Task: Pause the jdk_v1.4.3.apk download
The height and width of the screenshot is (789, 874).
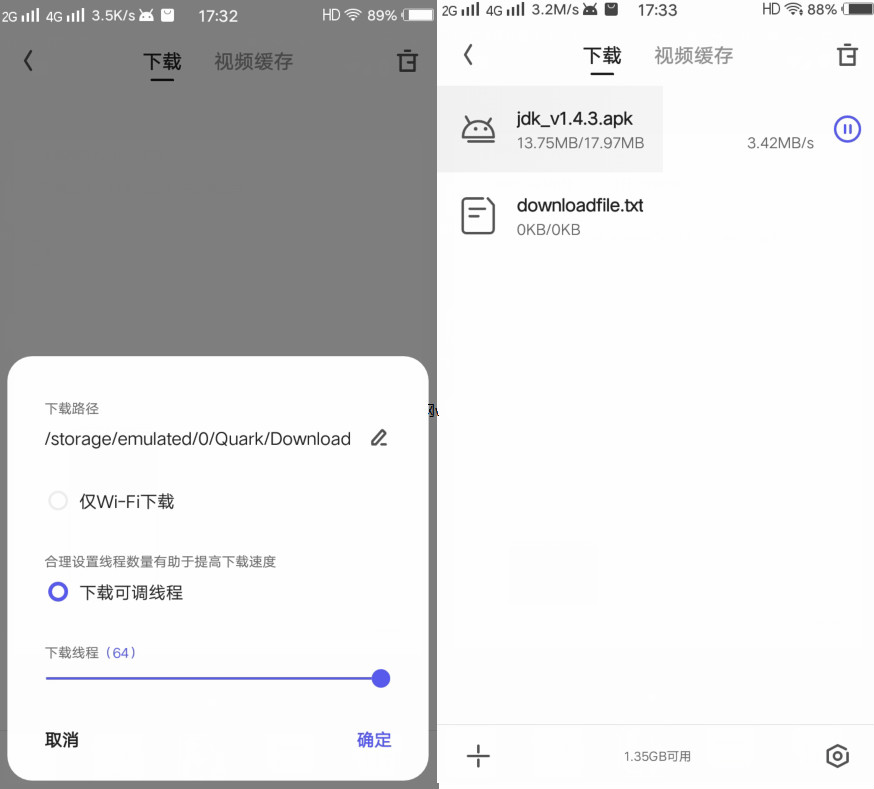Action: click(847, 129)
